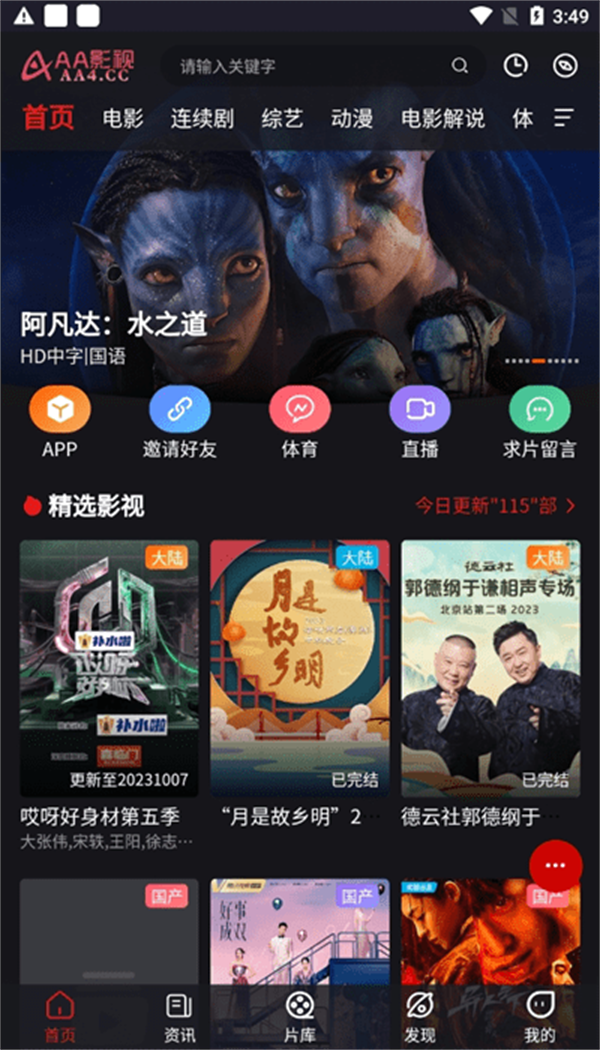The image size is (600, 1050).
Task: View today's 115 updates link
Action: pos(496,506)
